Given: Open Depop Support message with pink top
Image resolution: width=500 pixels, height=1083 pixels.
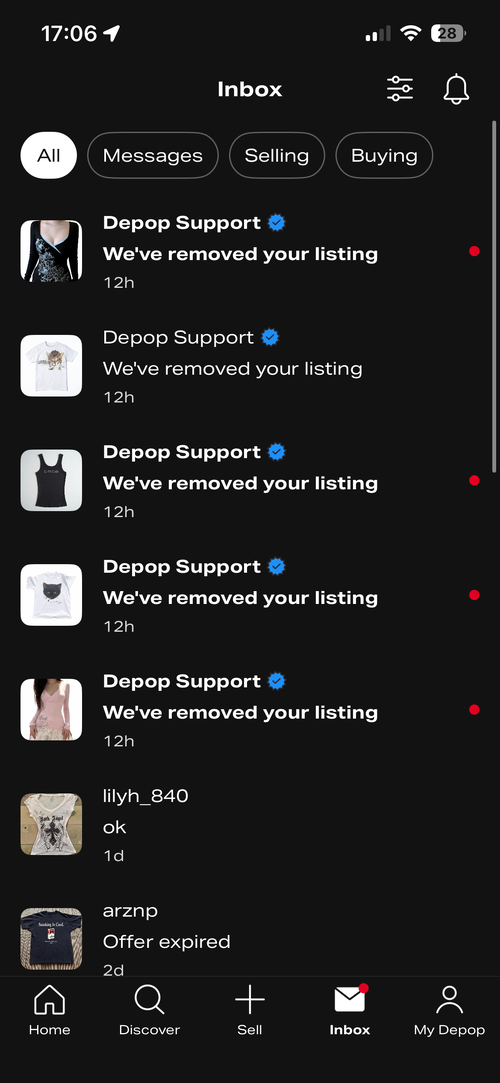Looking at the screenshot, I should (x=250, y=710).
